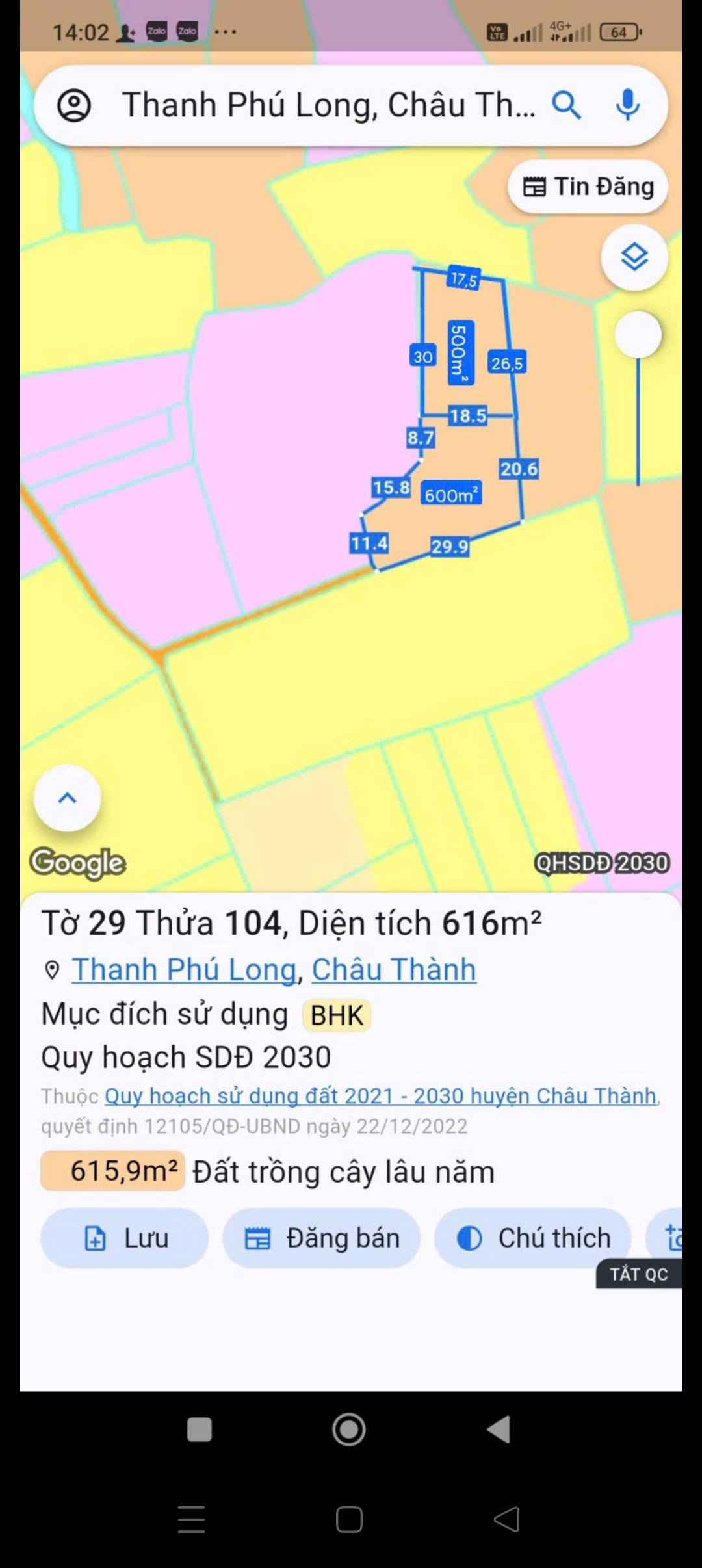This screenshot has width=702, height=1568.
Task: Open the account profile icon
Action: tap(74, 105)
